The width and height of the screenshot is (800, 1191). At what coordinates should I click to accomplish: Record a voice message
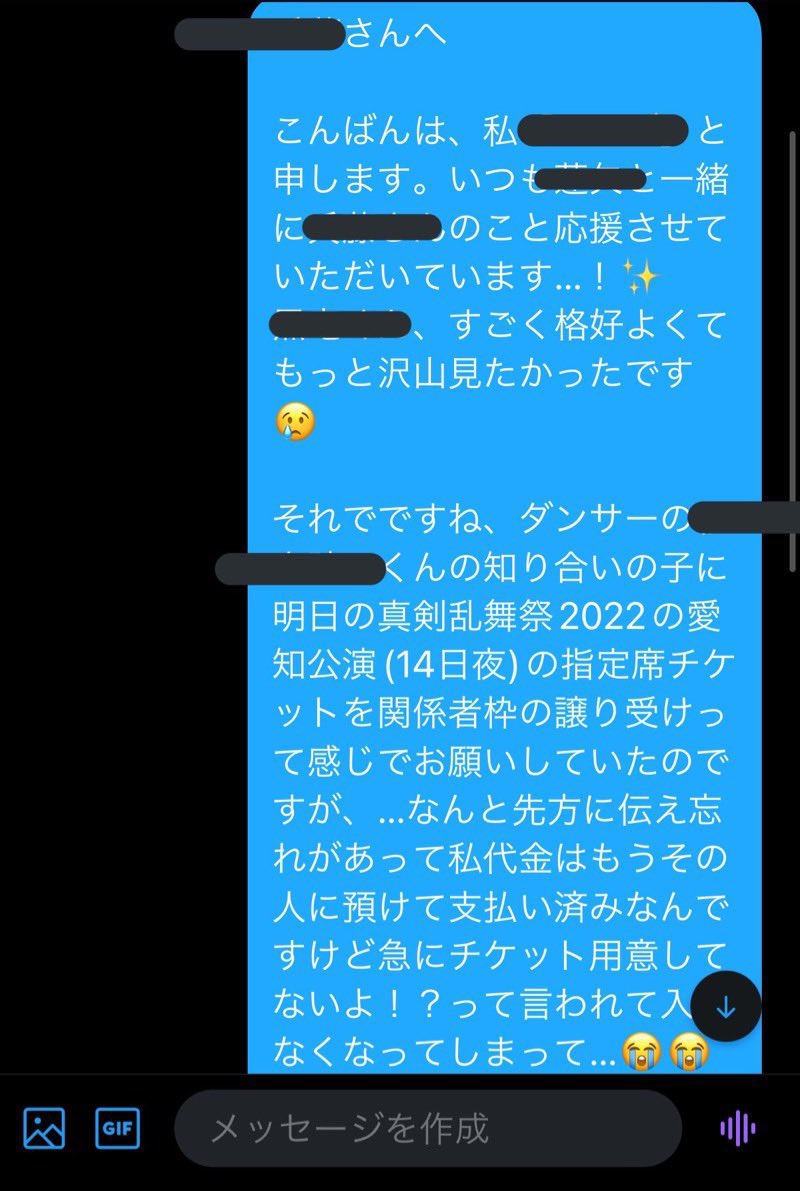coord(737,1128)
